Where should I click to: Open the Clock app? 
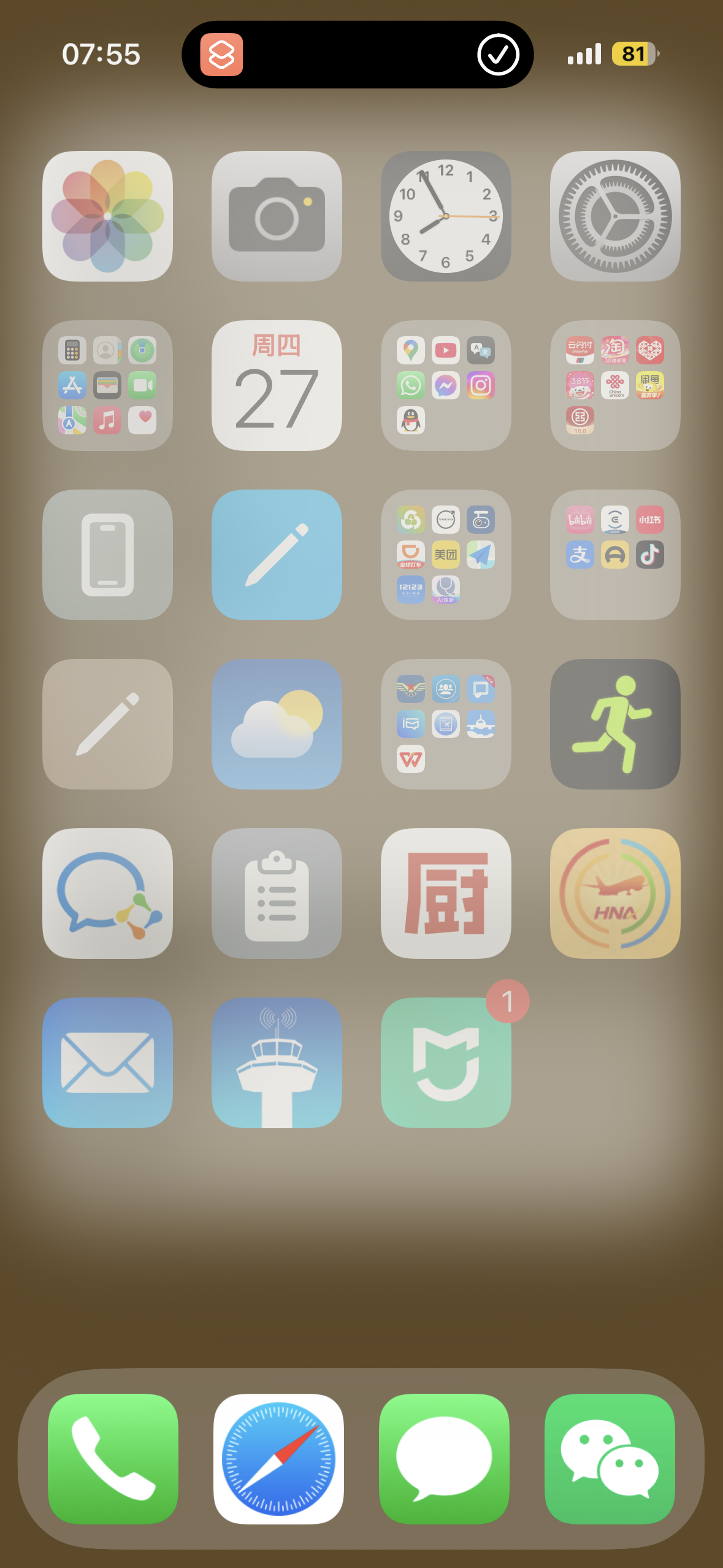[446, 216]
